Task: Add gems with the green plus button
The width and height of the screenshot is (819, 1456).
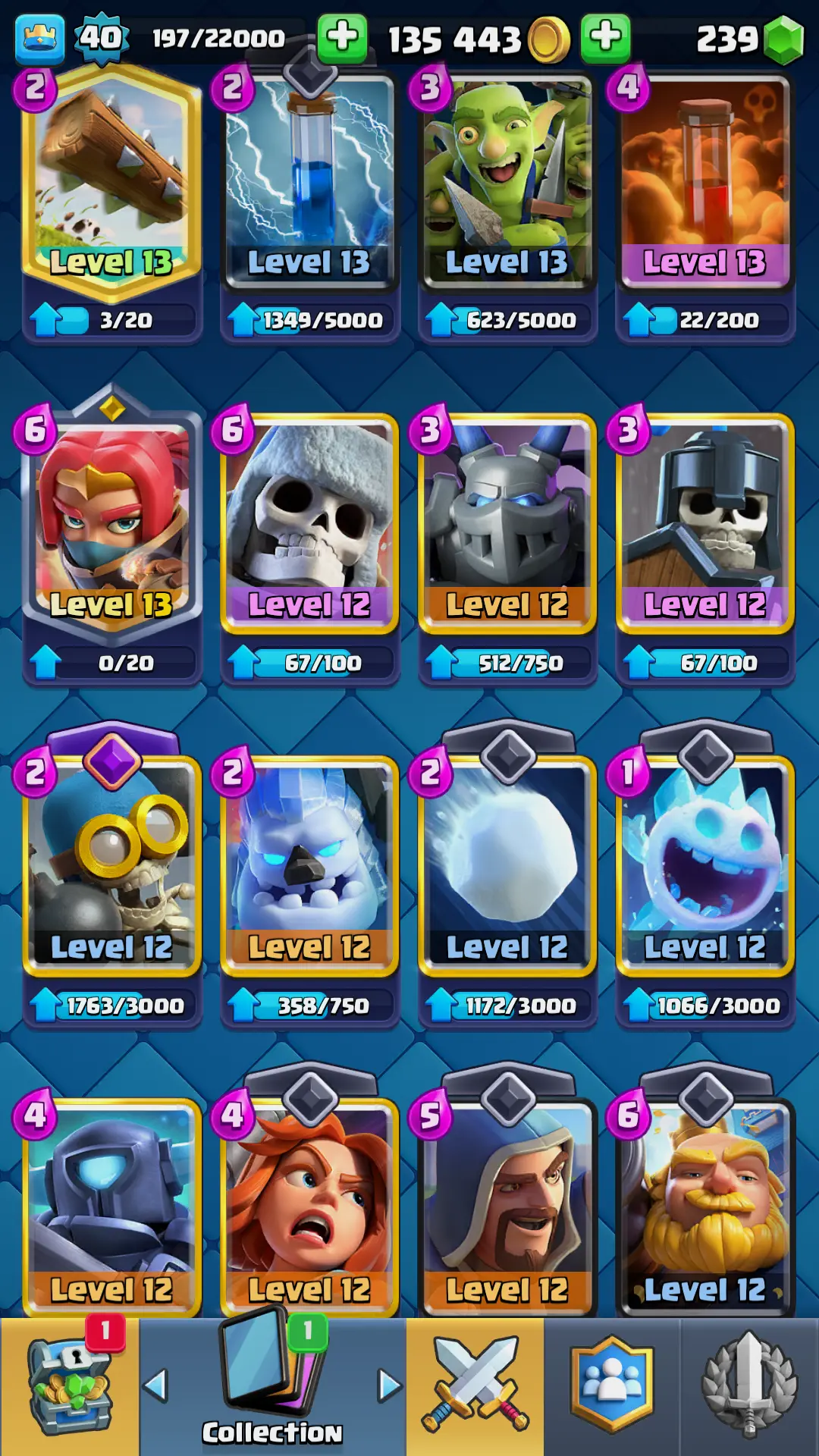Action: [x=605, y=37]
